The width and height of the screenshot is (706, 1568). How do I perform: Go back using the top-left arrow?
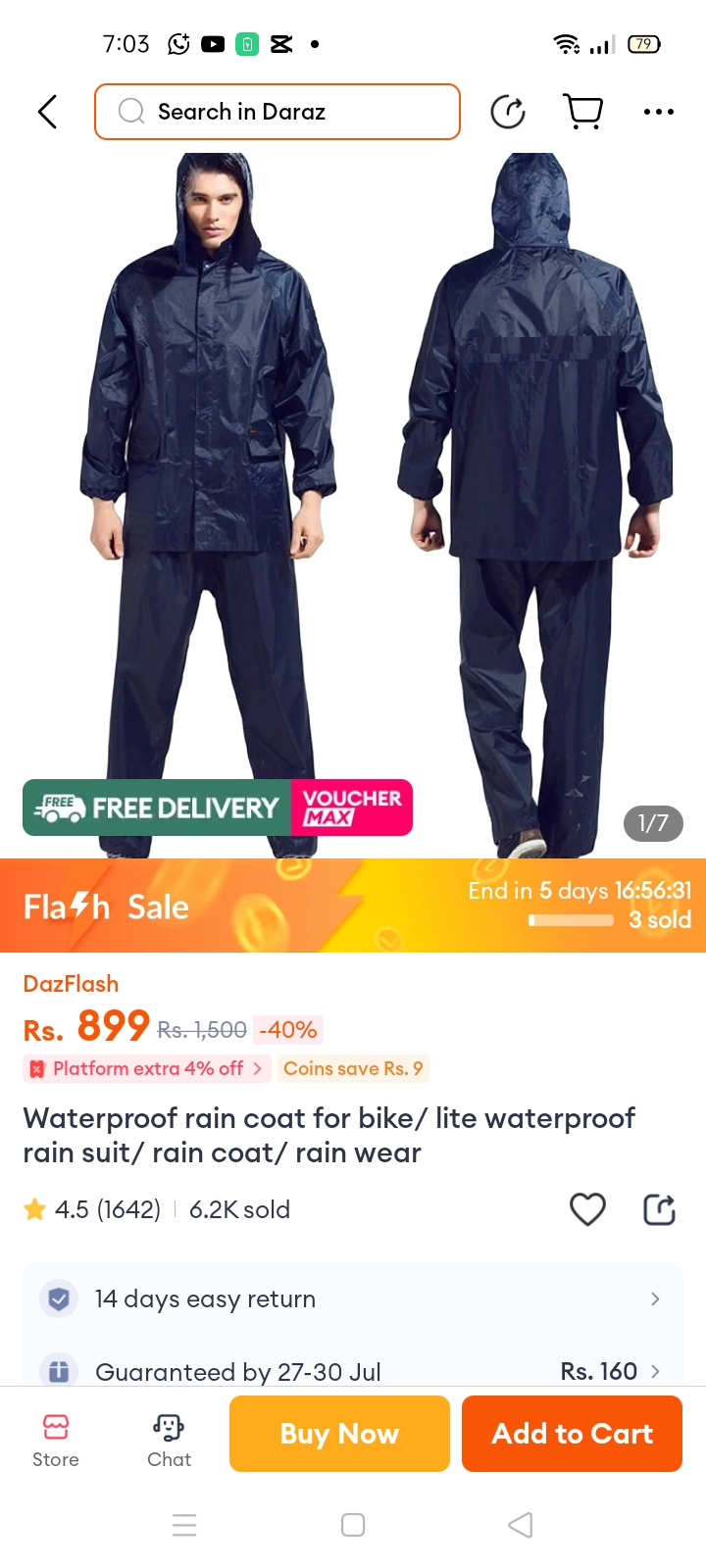coord(47,112)
